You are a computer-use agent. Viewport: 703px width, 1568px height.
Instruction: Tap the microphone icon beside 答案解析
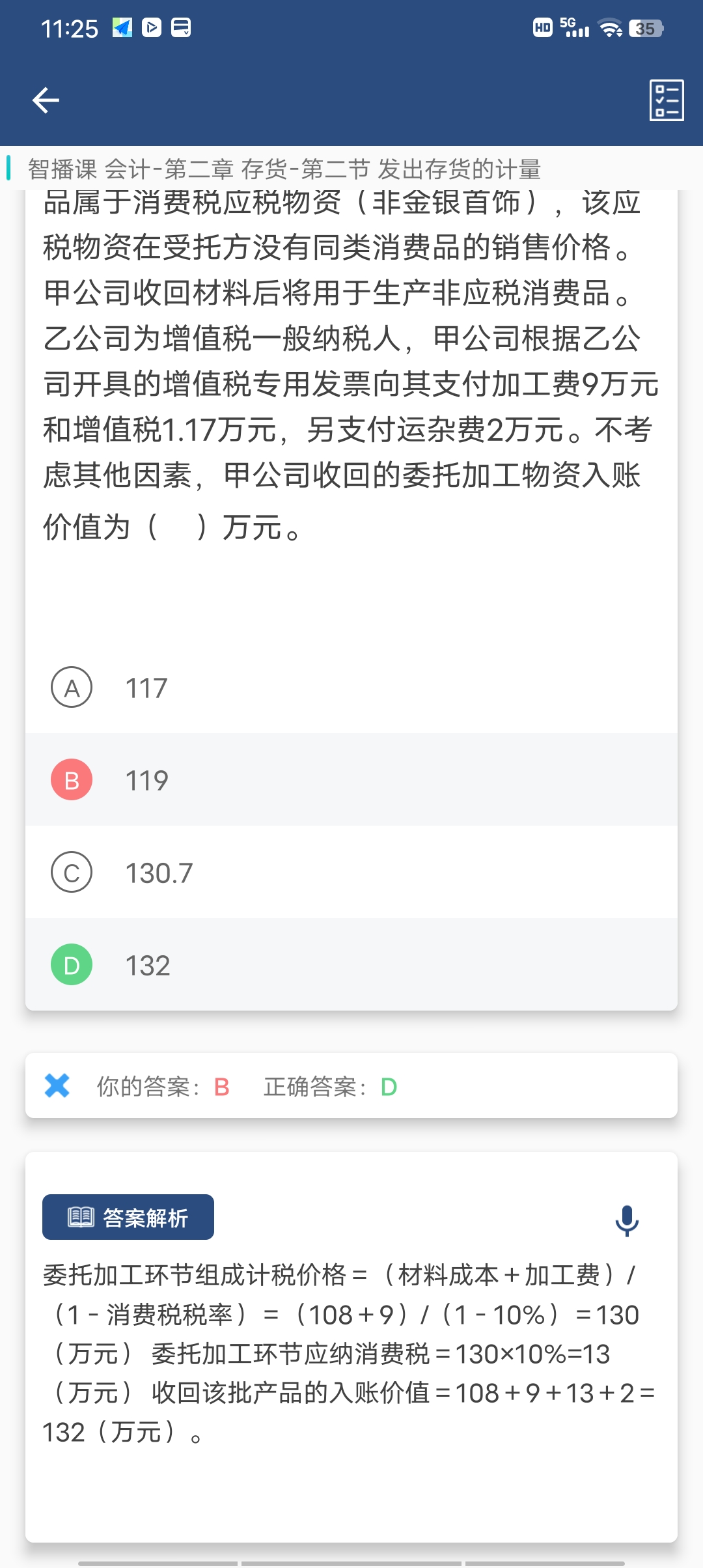click(627, 1220)
